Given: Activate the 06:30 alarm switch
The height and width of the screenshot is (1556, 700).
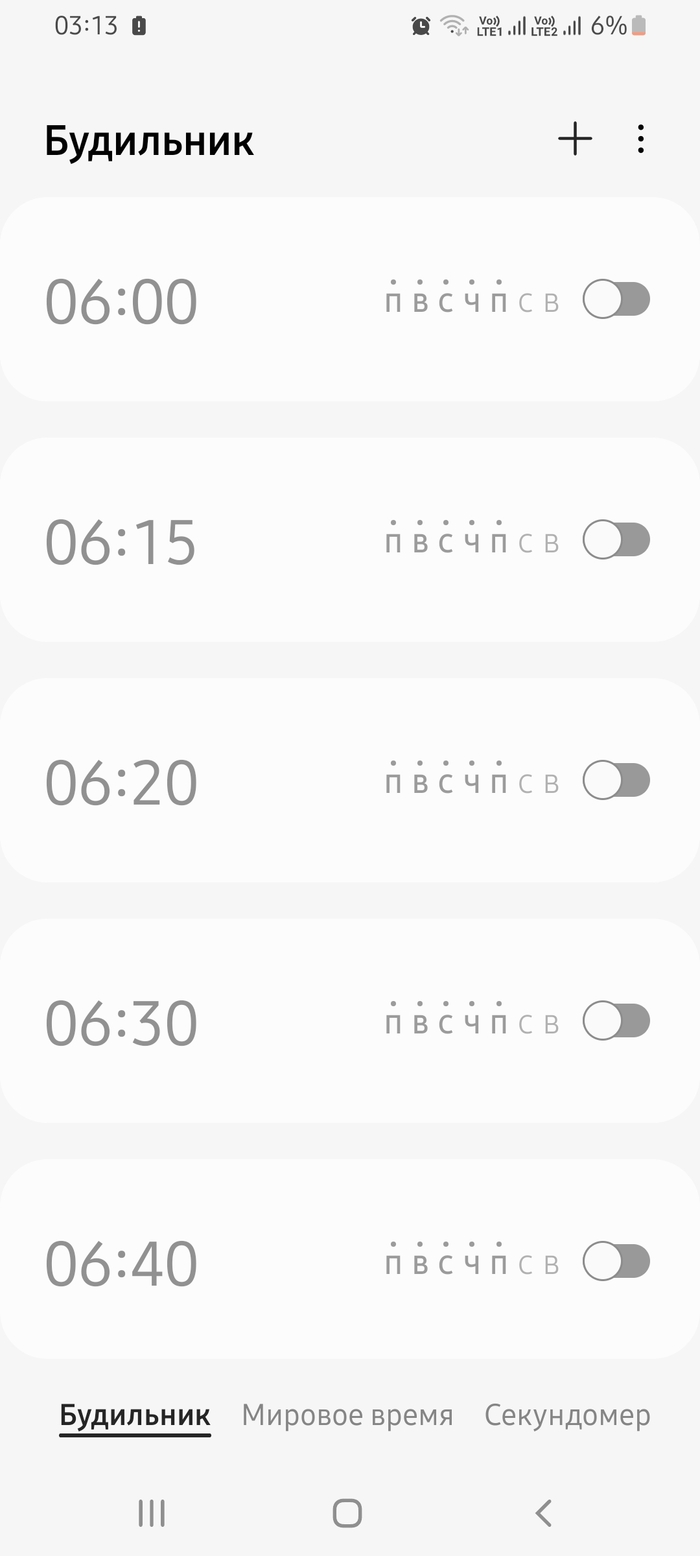Looking at the screenshot, I should pos(616,1021).
